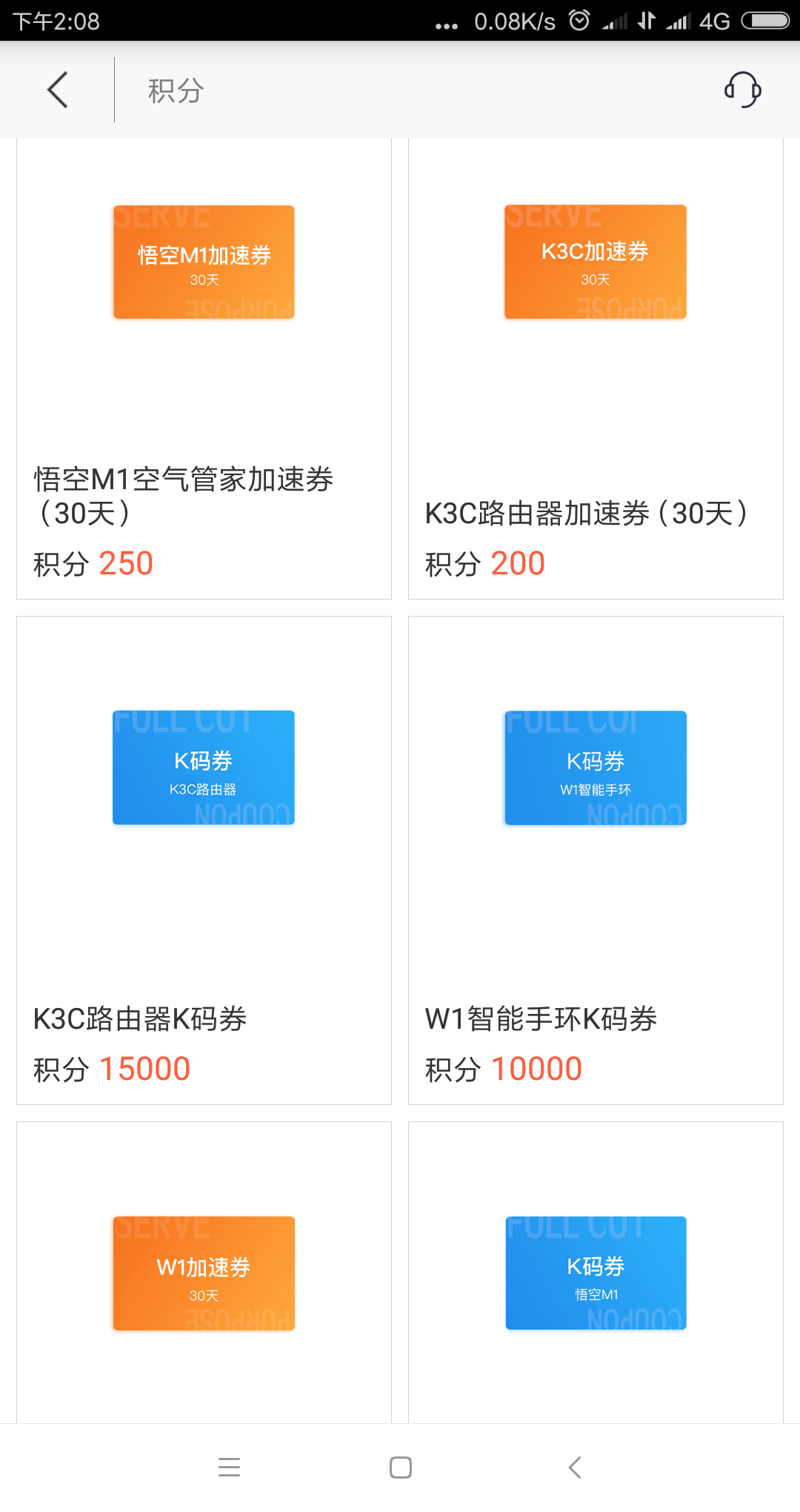Go back from the 积分 page
This screenshot has height=1512, width=800.
[x=58, y=90]
